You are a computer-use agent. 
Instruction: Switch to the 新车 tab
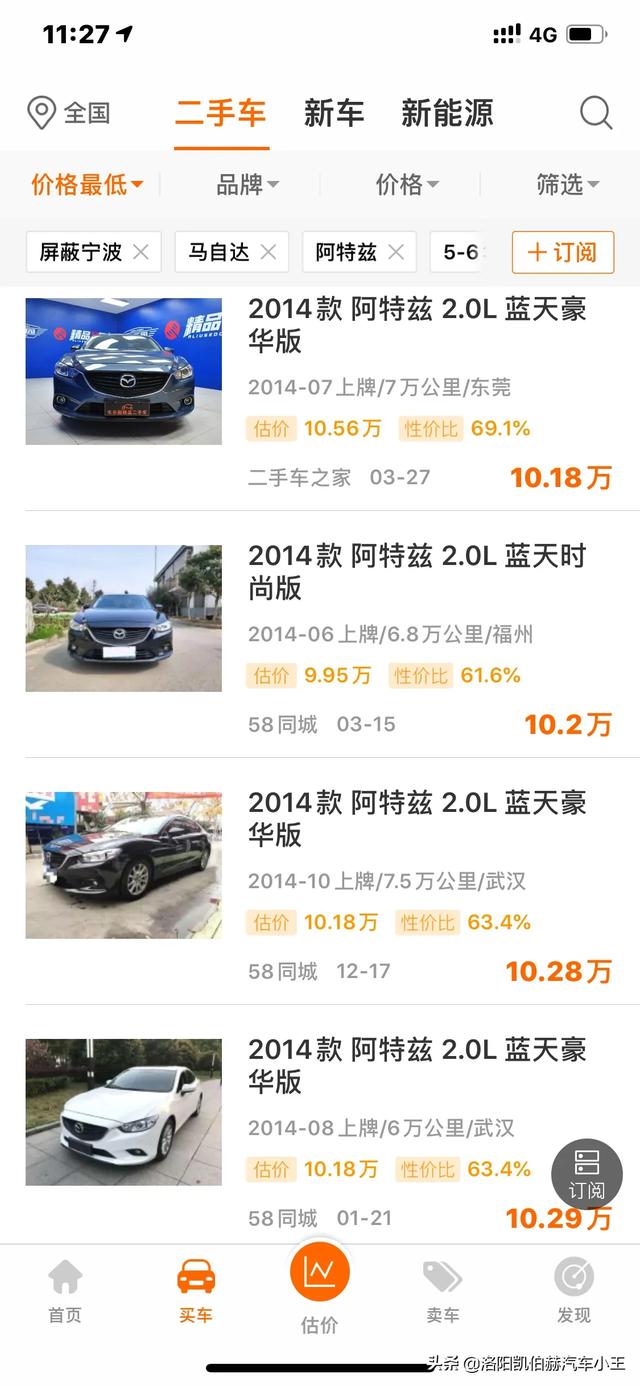[334, 113]
